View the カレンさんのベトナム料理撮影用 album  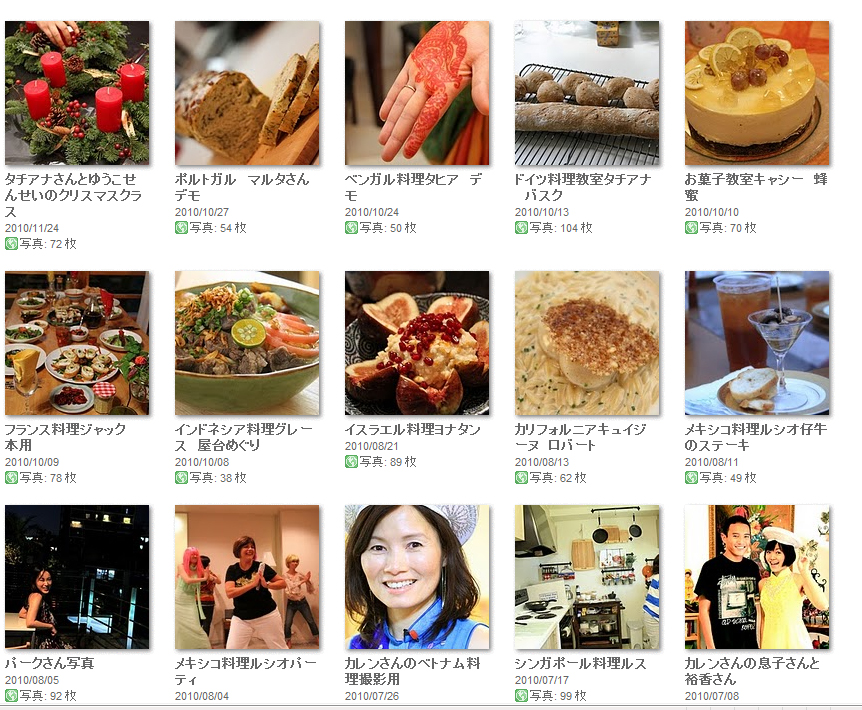(417, 577)
